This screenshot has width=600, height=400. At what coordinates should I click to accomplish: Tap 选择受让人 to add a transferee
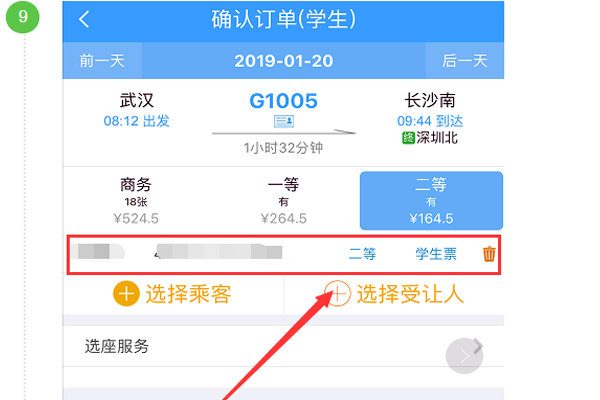tap(395, 294)
